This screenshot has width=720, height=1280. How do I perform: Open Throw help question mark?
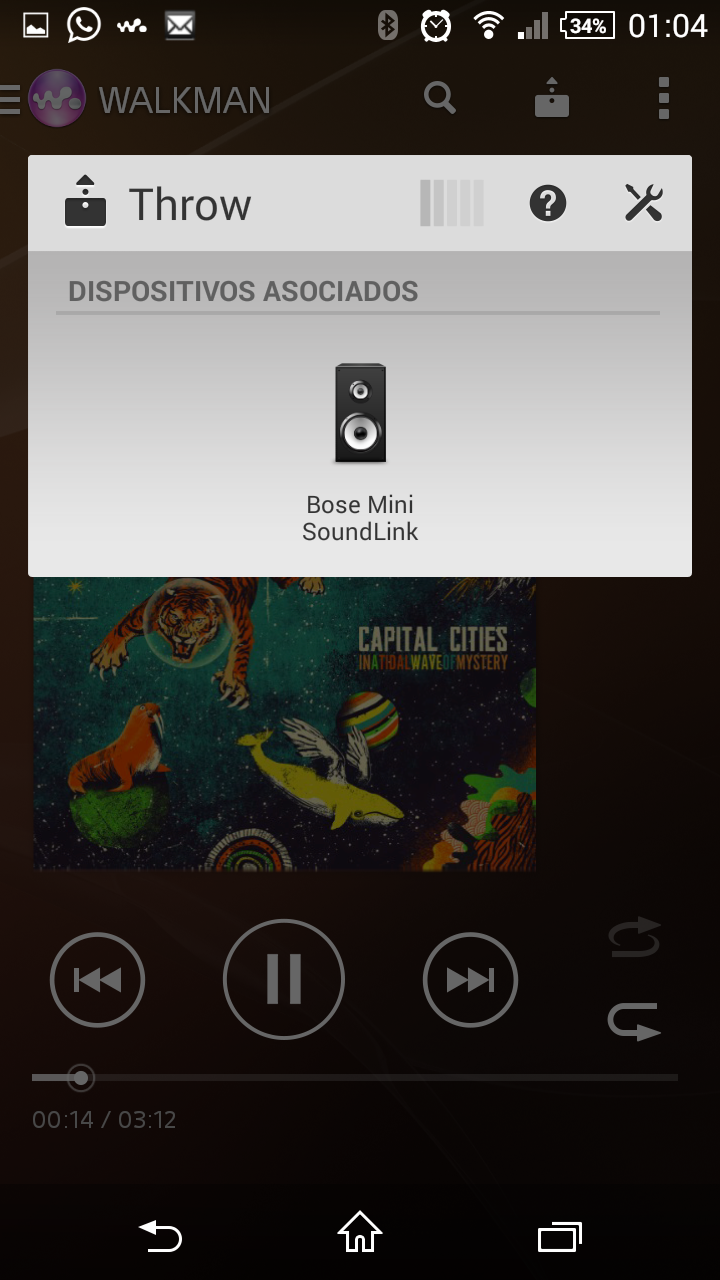click(547, 203)
